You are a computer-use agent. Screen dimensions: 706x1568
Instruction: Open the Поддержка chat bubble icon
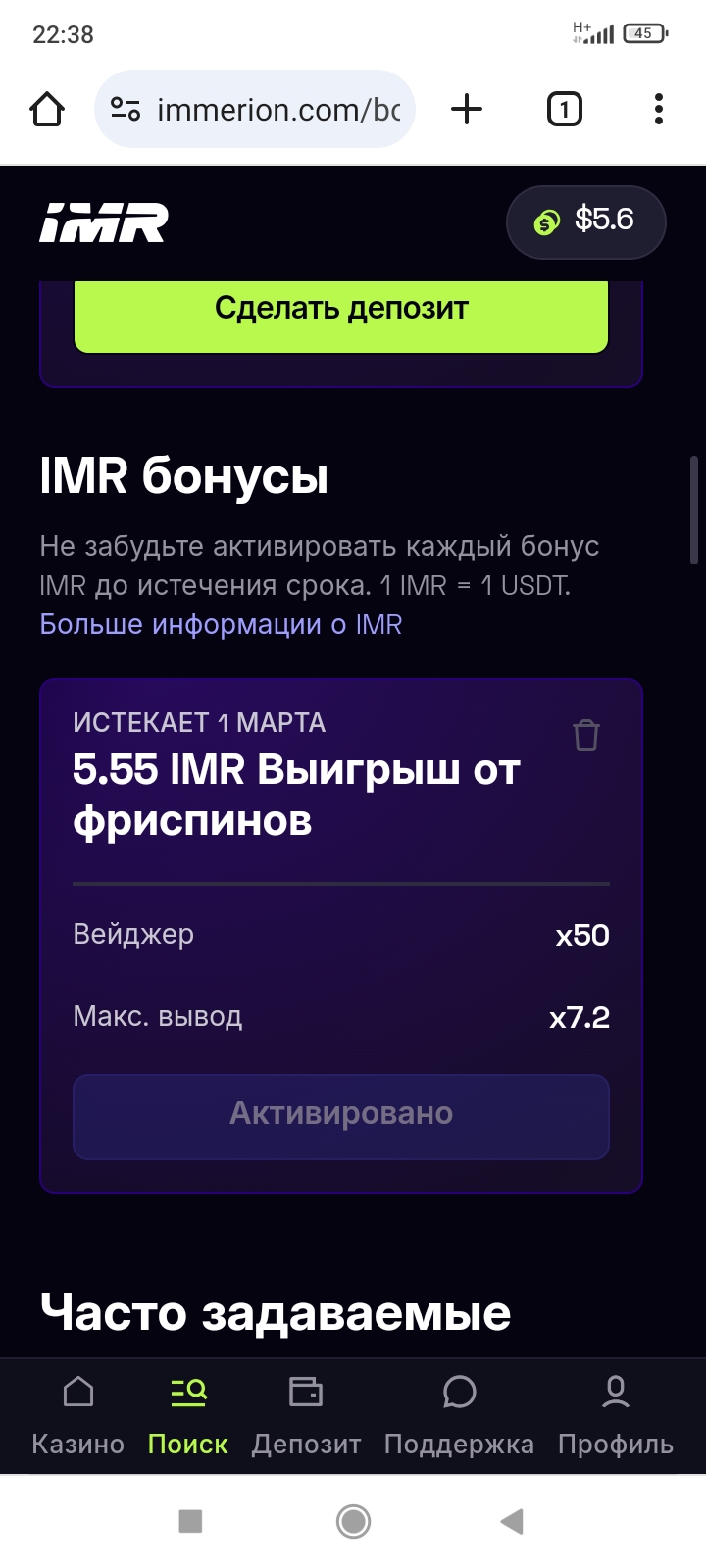coord(459,1390)
